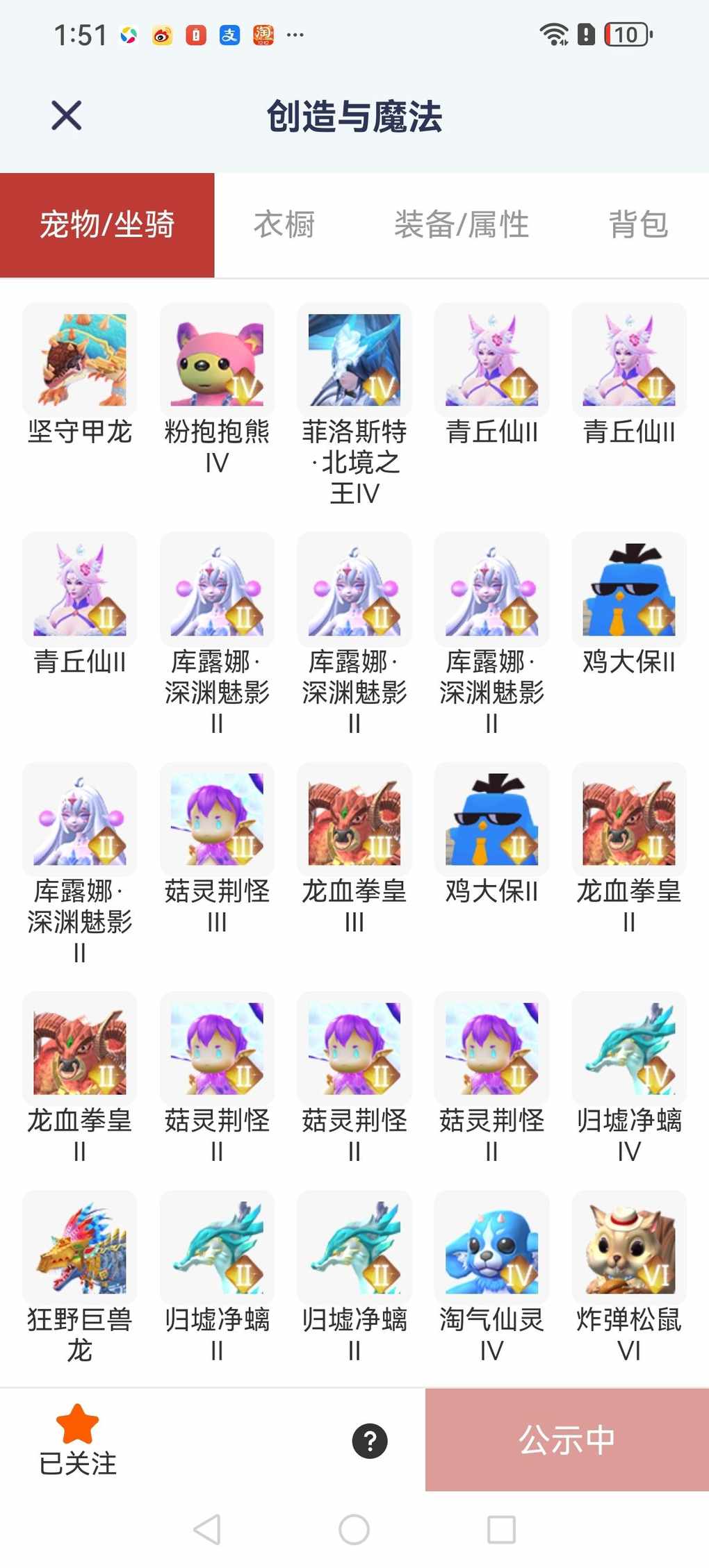Go back with system back button
This screenshot has width=709, height=1568.
(207, 1529)
